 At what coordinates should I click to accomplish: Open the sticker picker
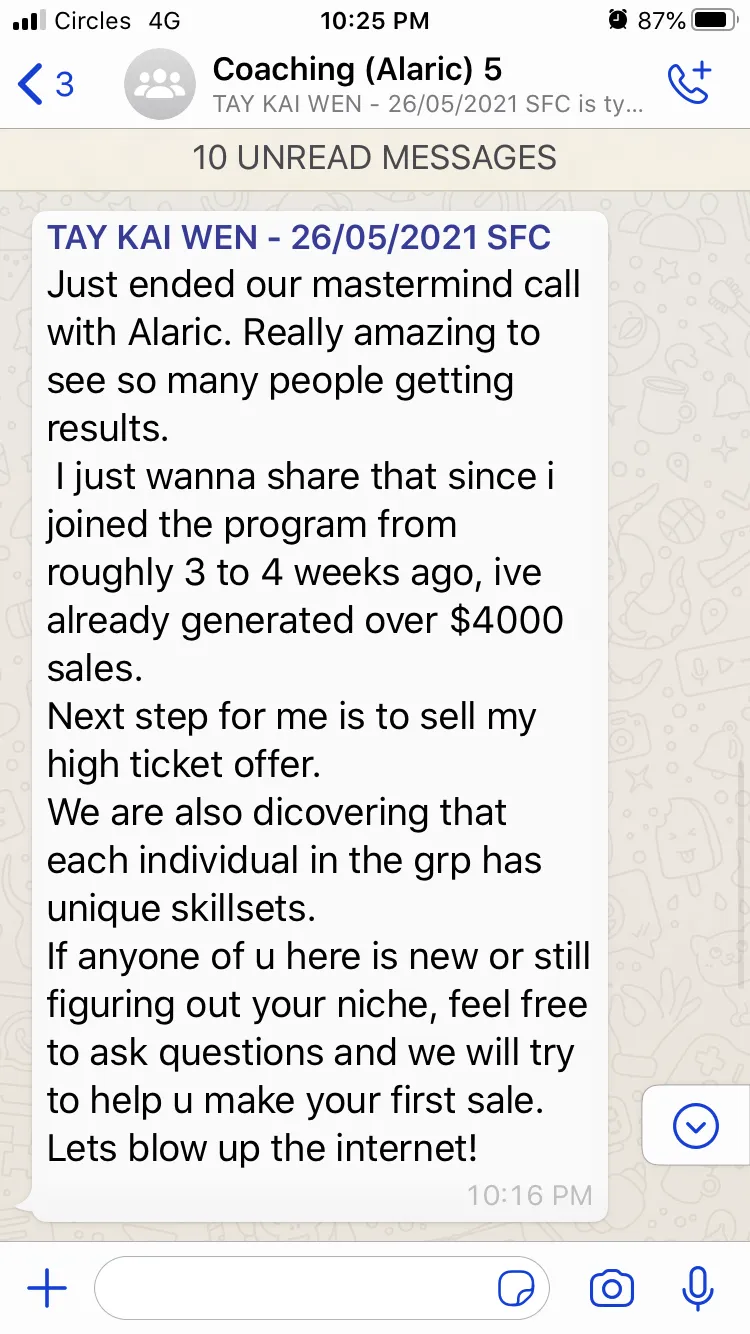point(516,1290)
